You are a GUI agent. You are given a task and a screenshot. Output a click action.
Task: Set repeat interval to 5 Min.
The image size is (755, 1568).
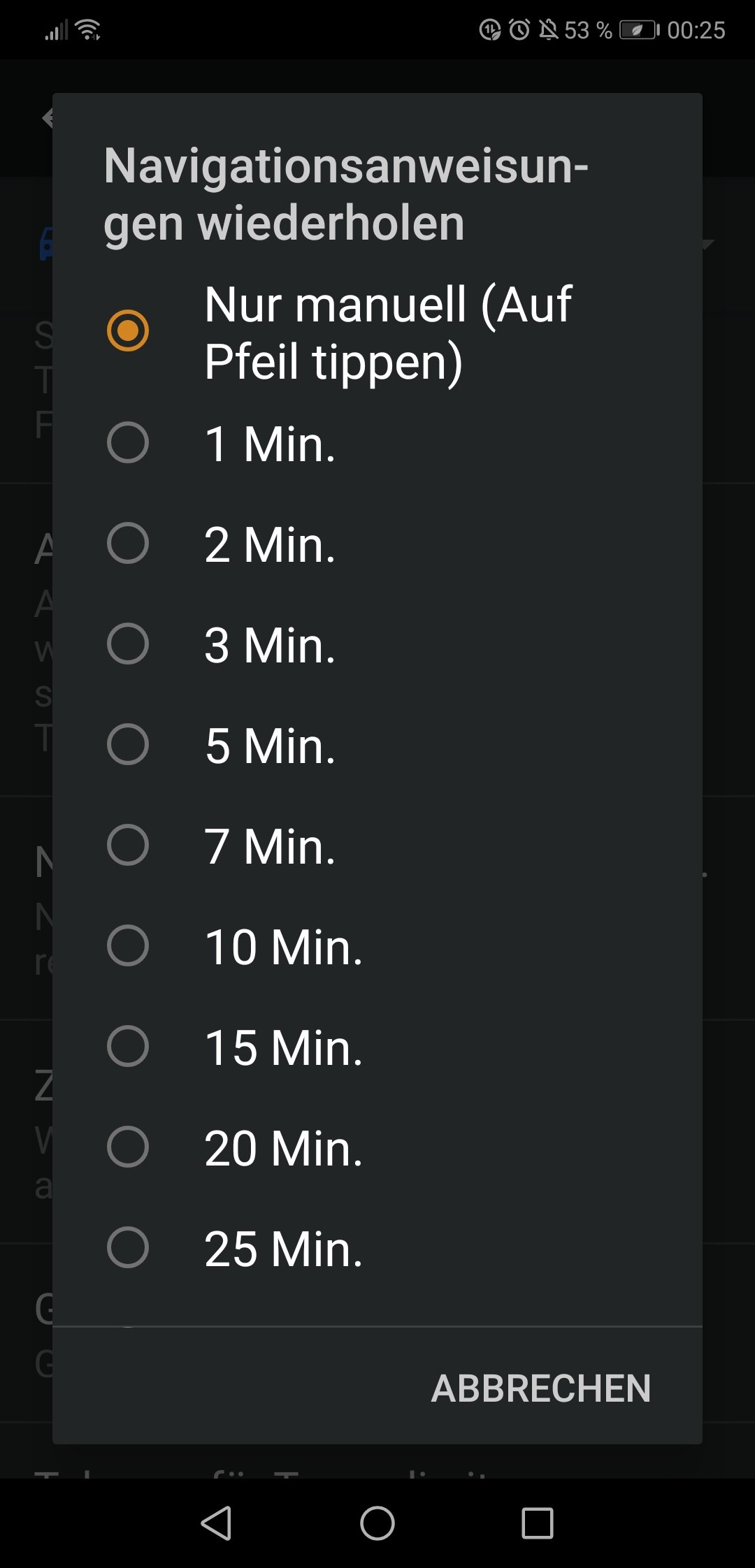(377, 745)
